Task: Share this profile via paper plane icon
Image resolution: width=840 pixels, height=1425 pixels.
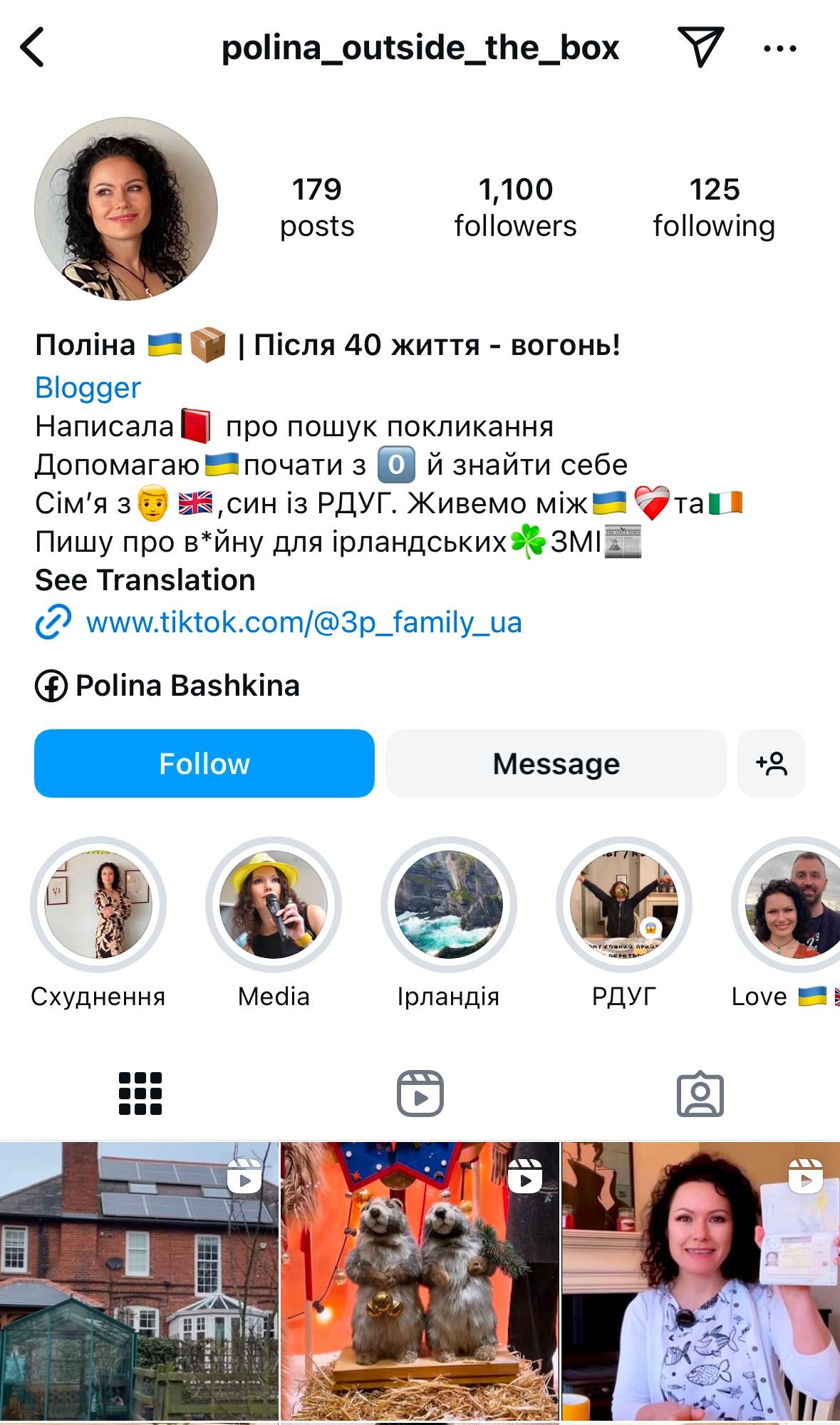Action: point(700,47)
